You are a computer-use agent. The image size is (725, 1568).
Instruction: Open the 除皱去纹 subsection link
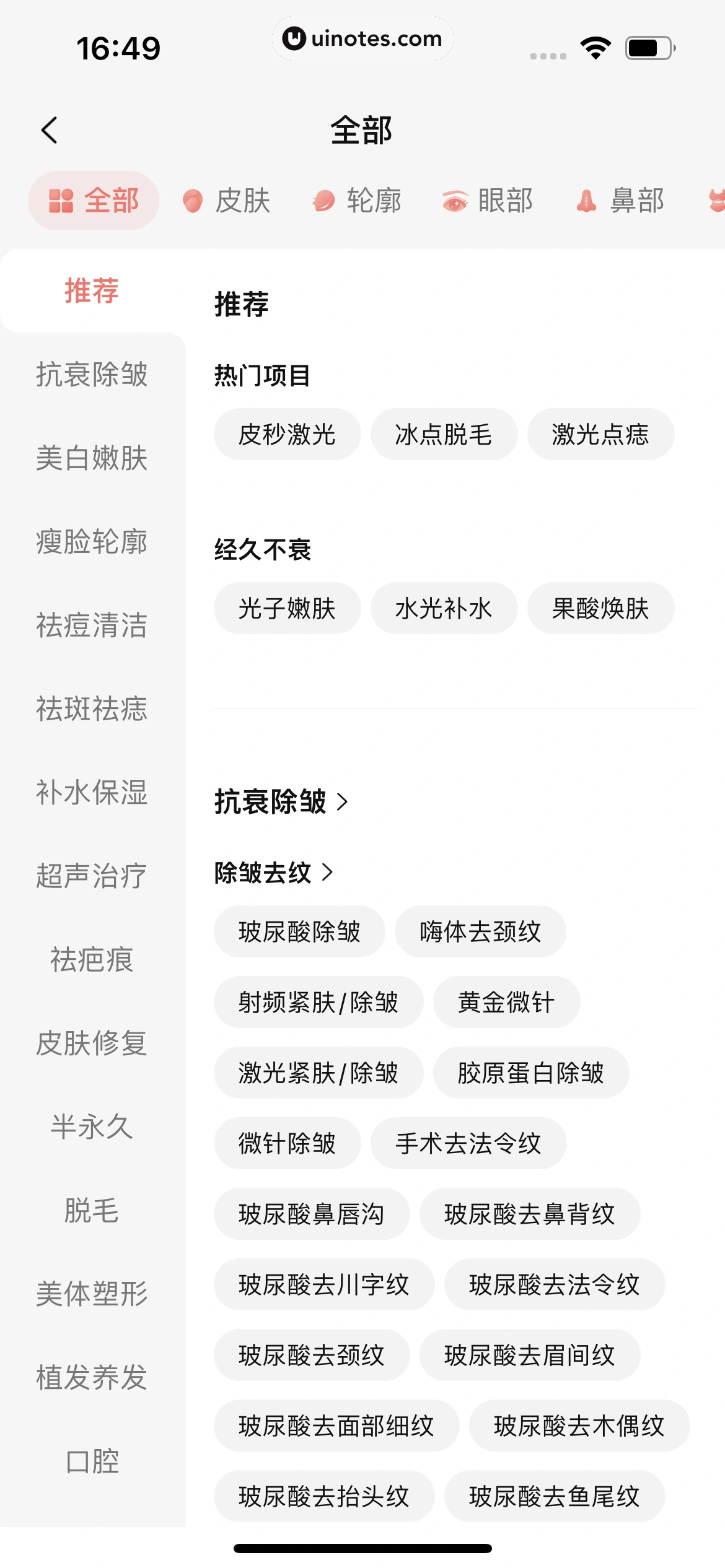coord(273,873)
